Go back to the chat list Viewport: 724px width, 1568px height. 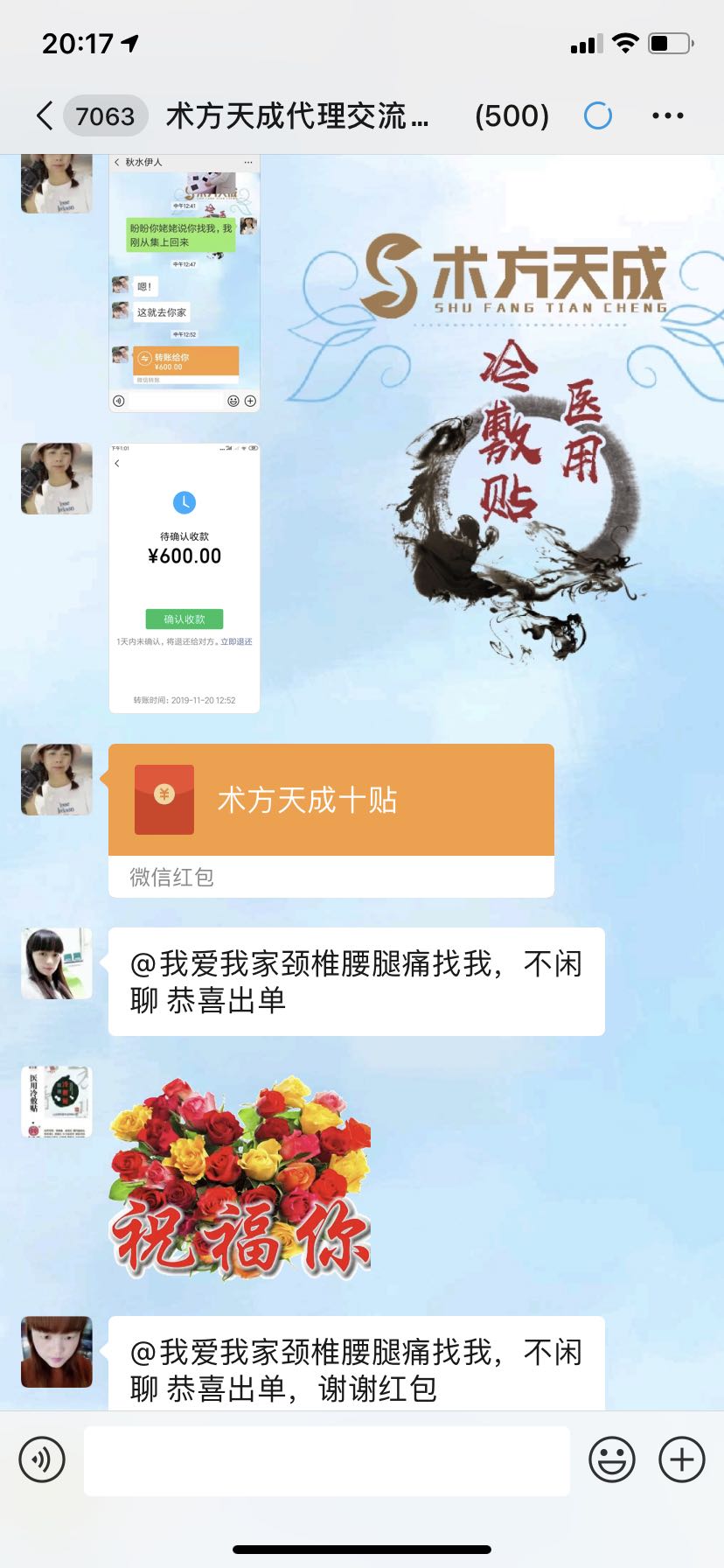pos(45,115)
